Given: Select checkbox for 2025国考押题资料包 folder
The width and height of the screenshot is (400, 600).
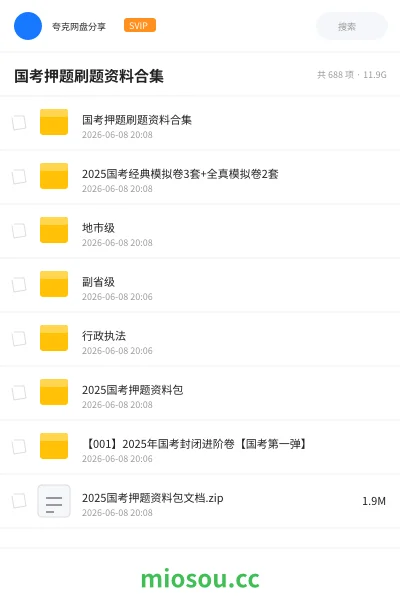Looking at the screenshot, I should [19, 393].
